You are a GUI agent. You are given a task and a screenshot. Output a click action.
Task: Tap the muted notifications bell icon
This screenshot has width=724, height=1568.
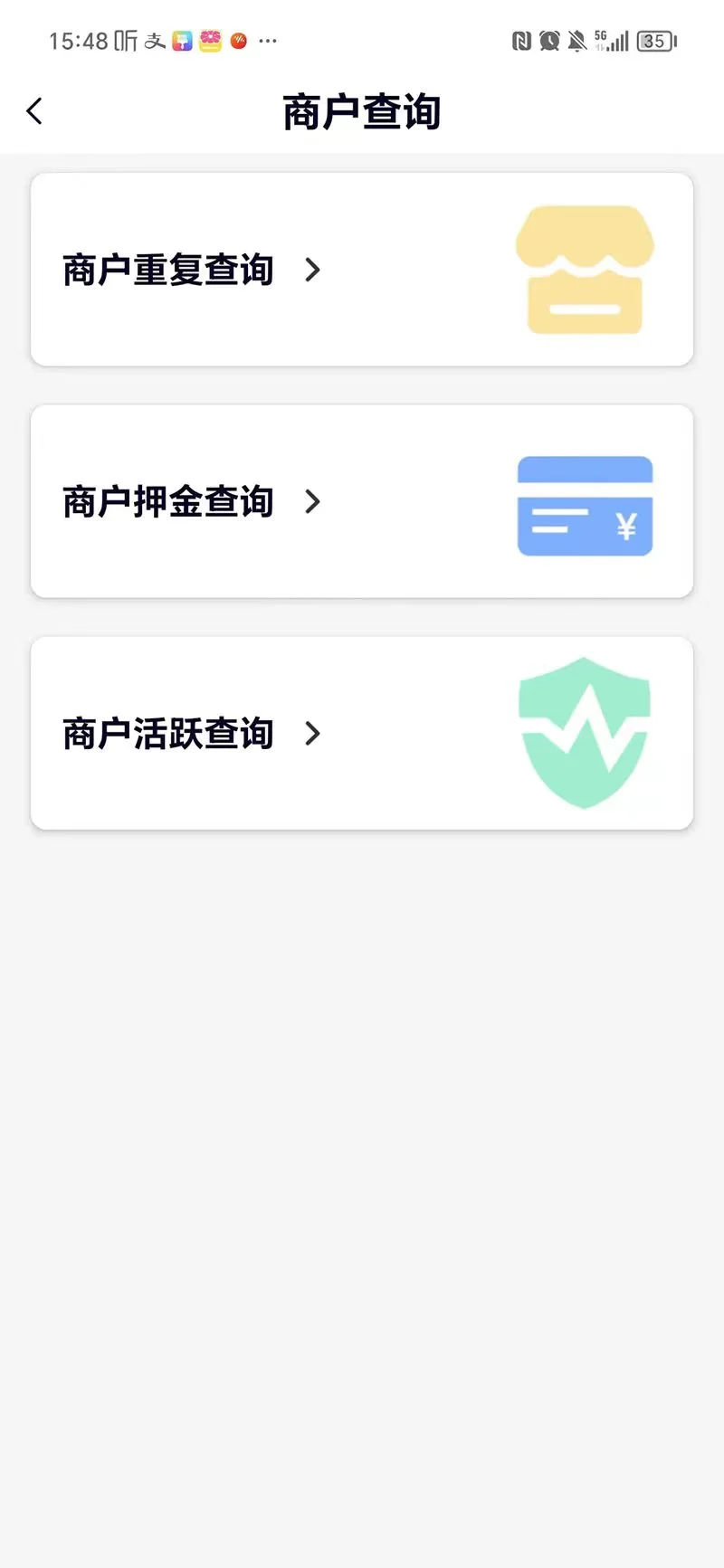click(577, 41)
